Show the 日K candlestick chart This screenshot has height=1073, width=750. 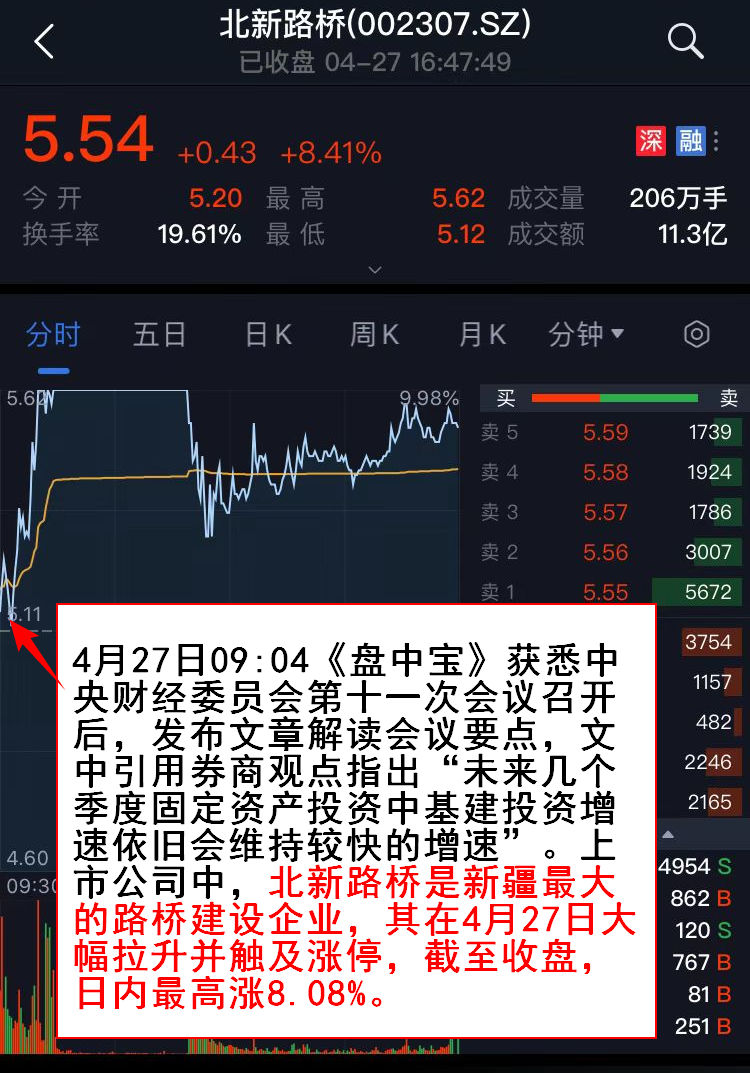click(x=268, y=335)
